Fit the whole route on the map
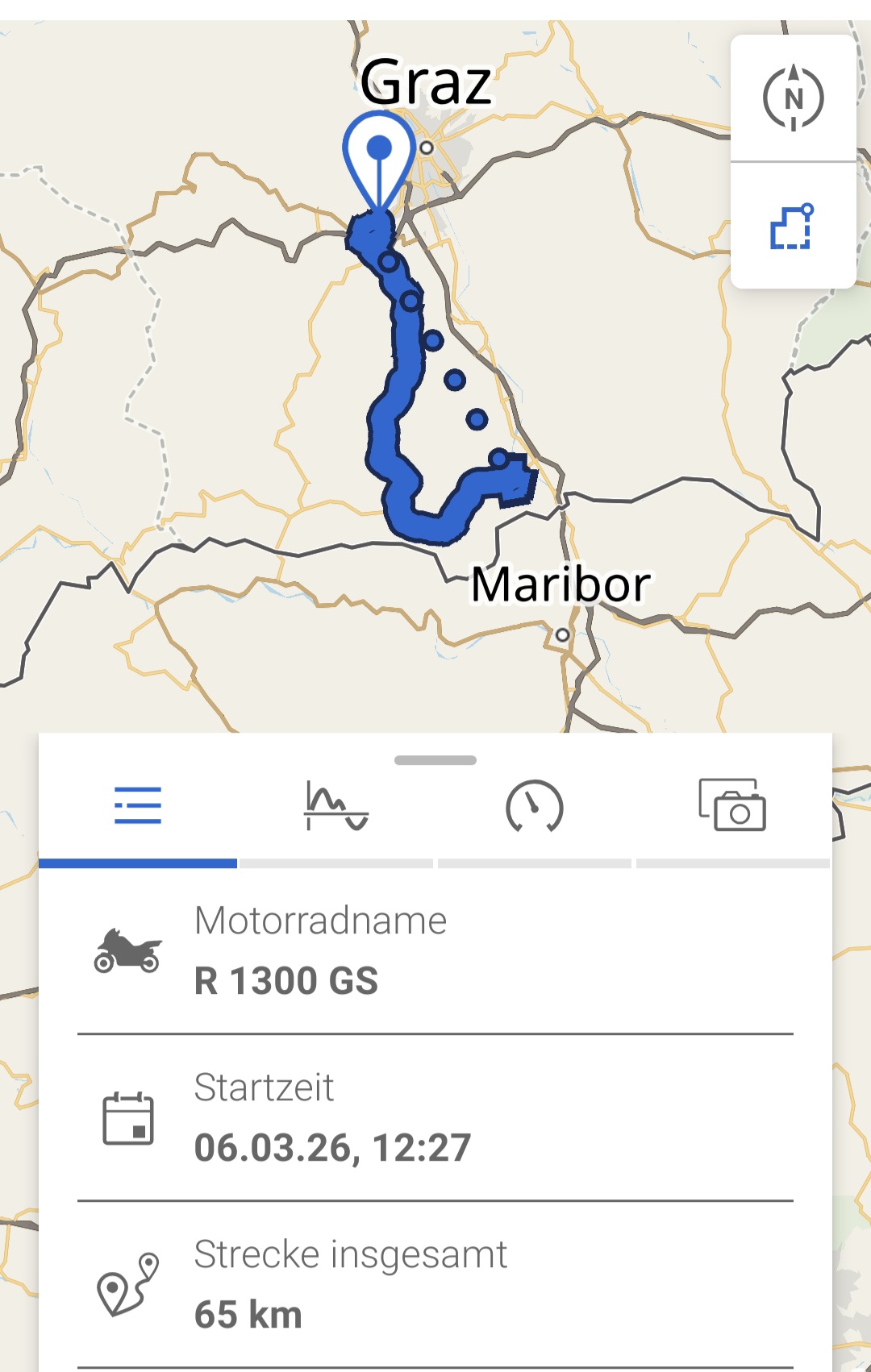The height and width of the screenshot is (1372, 871). tap(793, 227)
